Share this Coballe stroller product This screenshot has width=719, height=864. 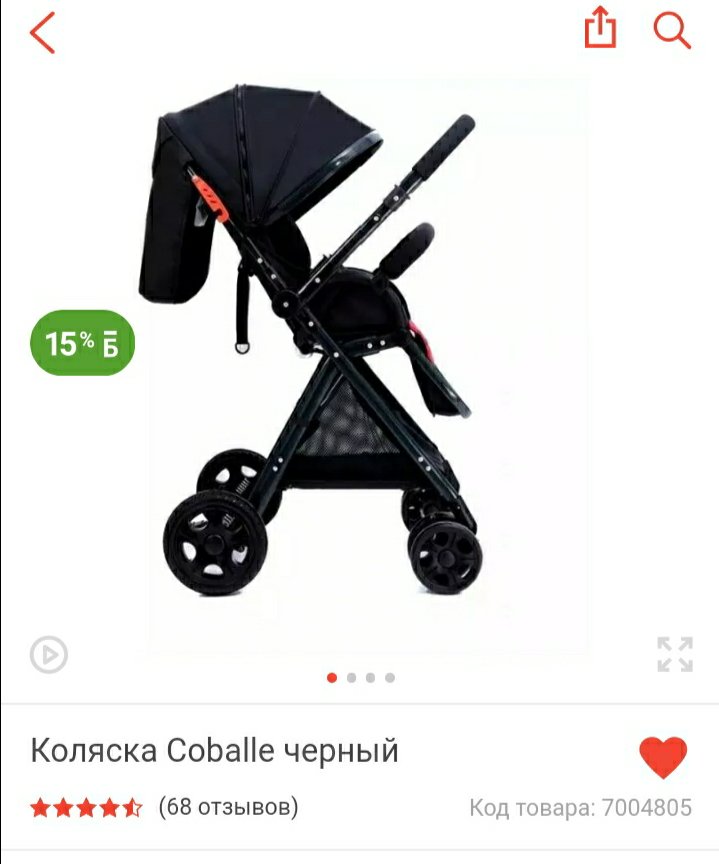(x=600, y=28)
